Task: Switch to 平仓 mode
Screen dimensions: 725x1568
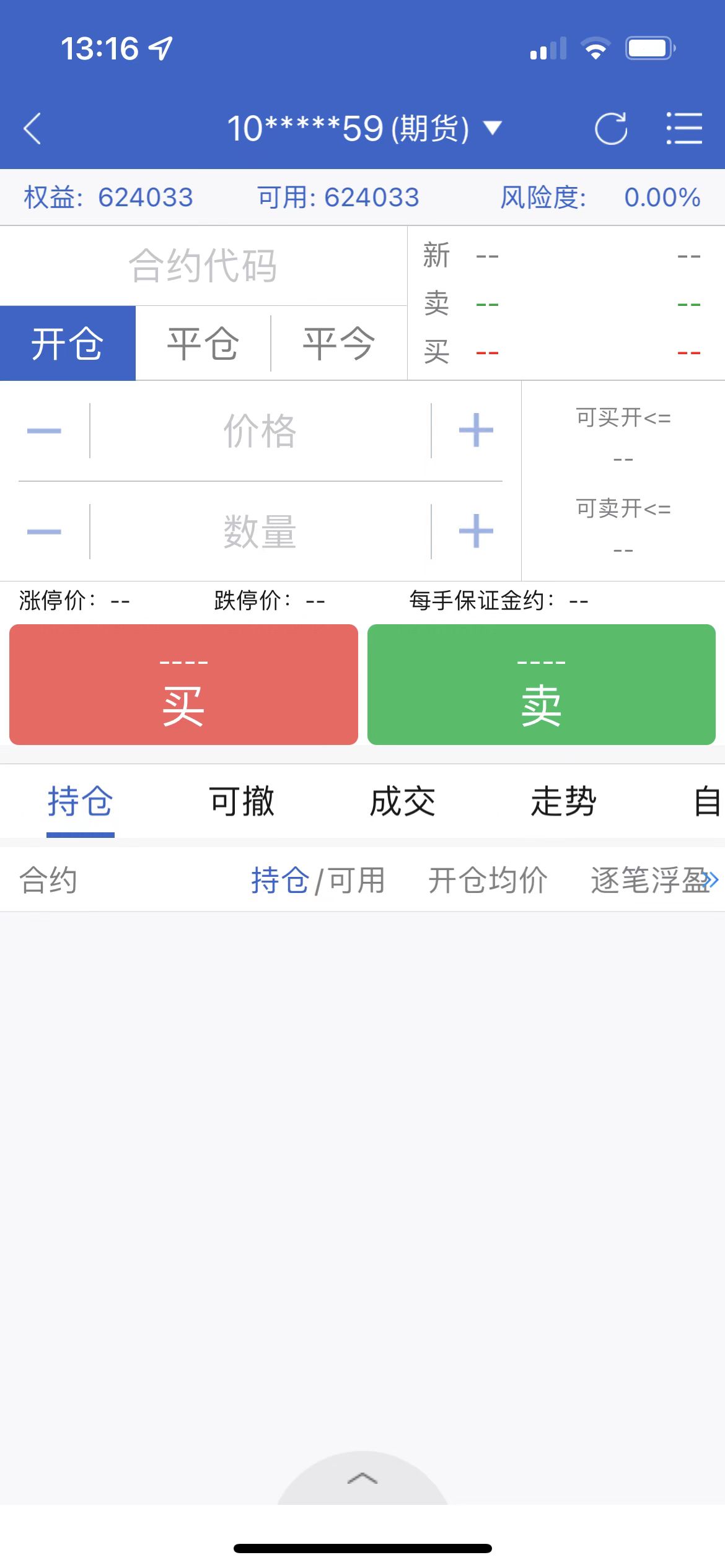Action: [203, 343]
